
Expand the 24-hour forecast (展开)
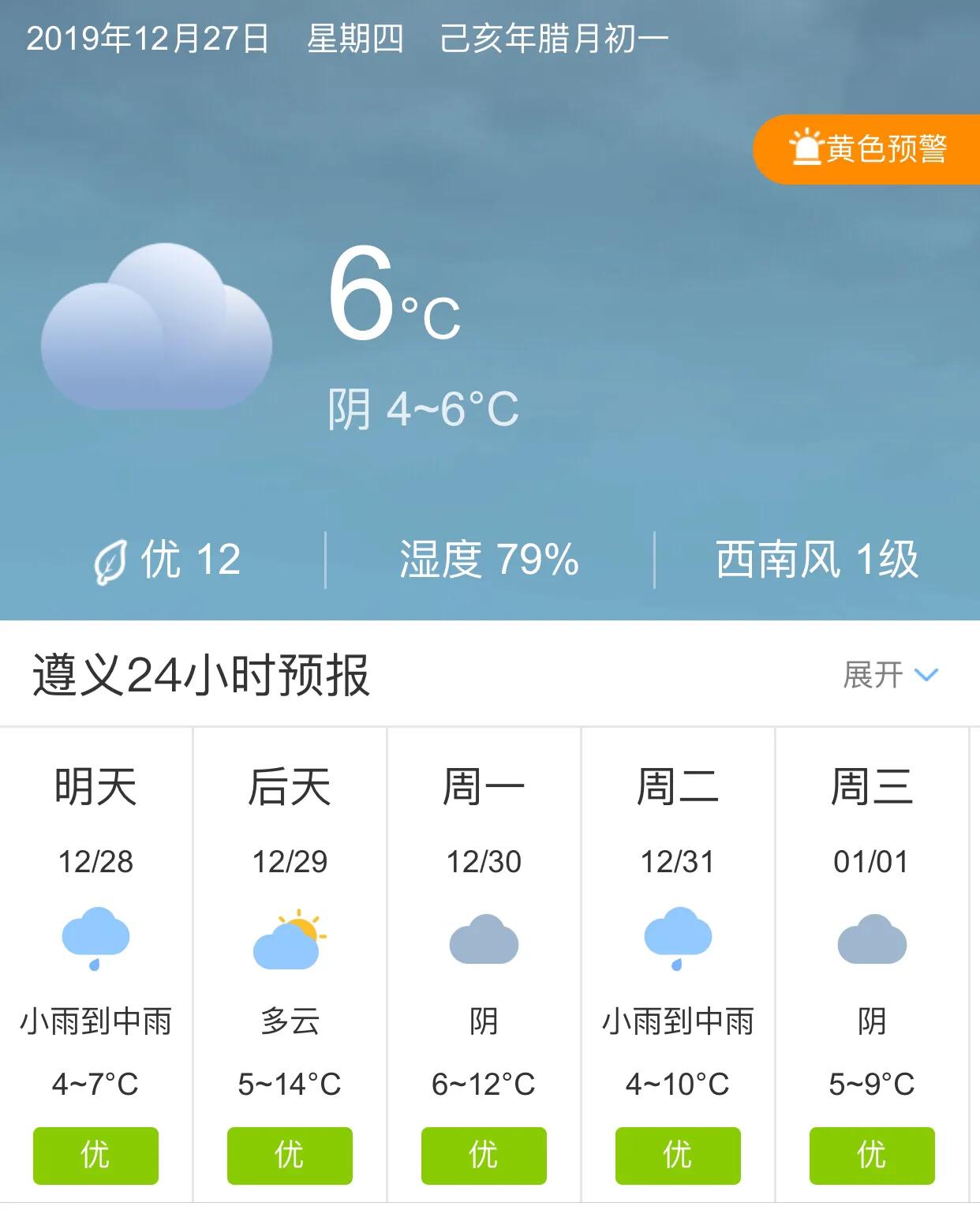(x=890, y=676)
